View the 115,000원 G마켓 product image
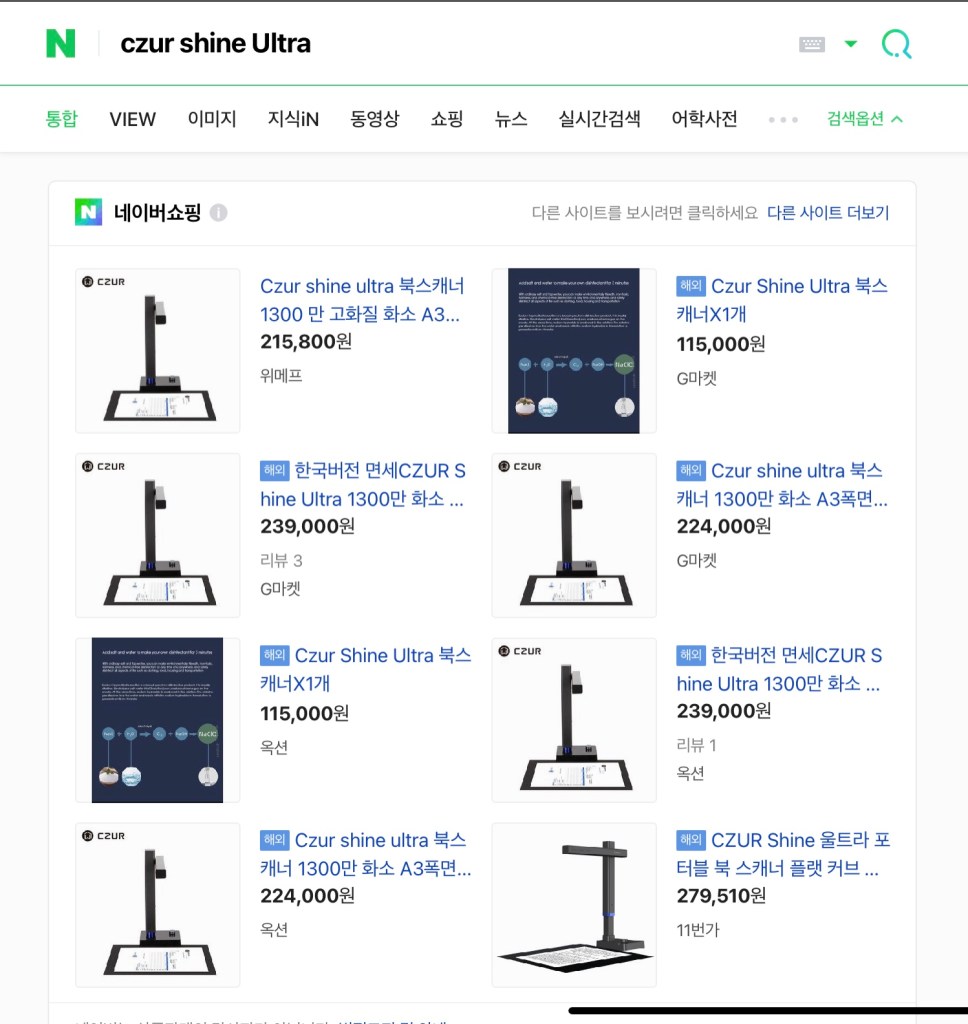 pyautogui.click(x=573, y=350)
